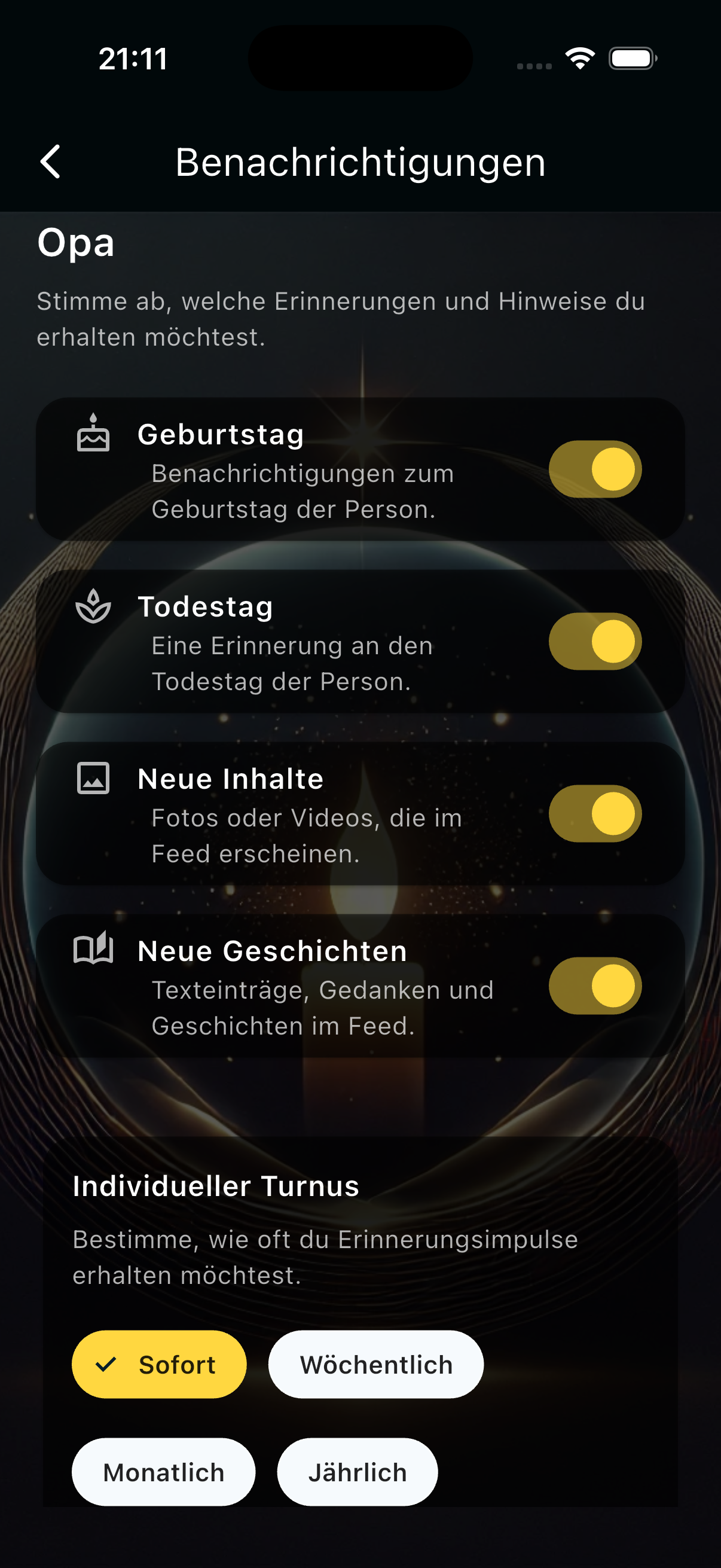This screenshot has width=721, height=1568.
Task: Tap the Sofort frequency chip
Action: click(x=159, y=1364)
